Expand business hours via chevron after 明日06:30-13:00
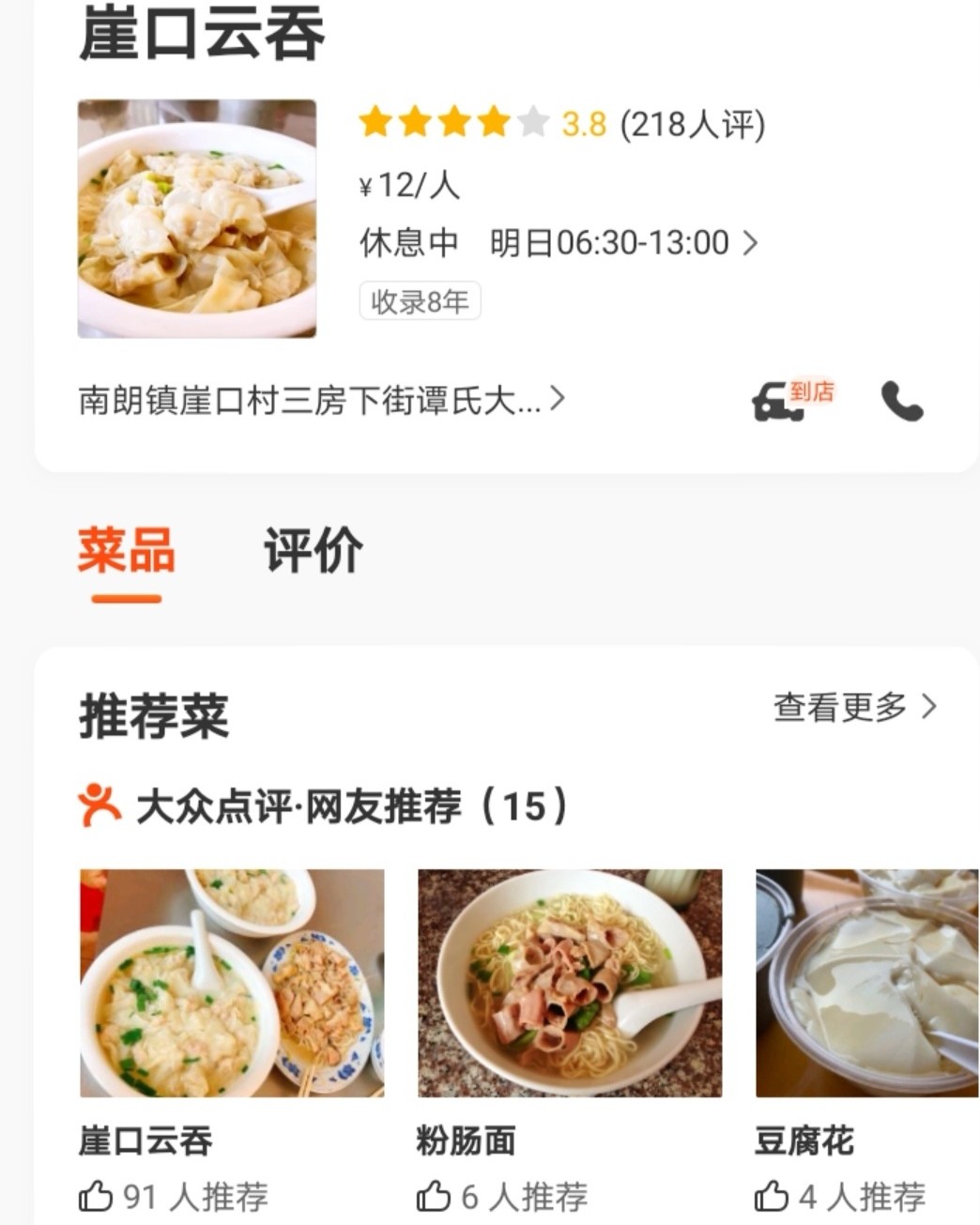 pyautogui.click(x=751, y=241)
